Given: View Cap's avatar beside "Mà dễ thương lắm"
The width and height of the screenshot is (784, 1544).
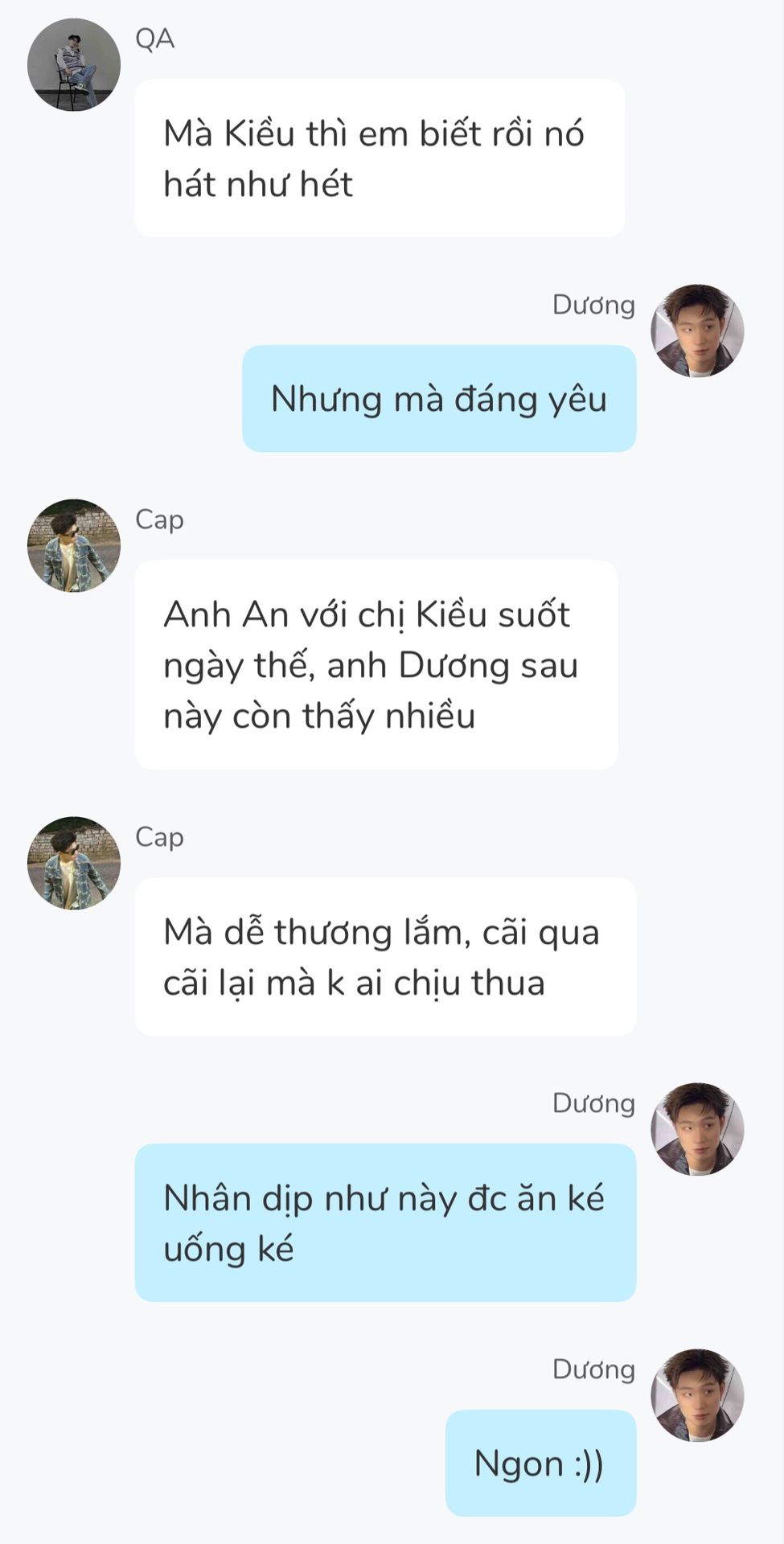Looking at the screenshot, I should pos(74,864).
